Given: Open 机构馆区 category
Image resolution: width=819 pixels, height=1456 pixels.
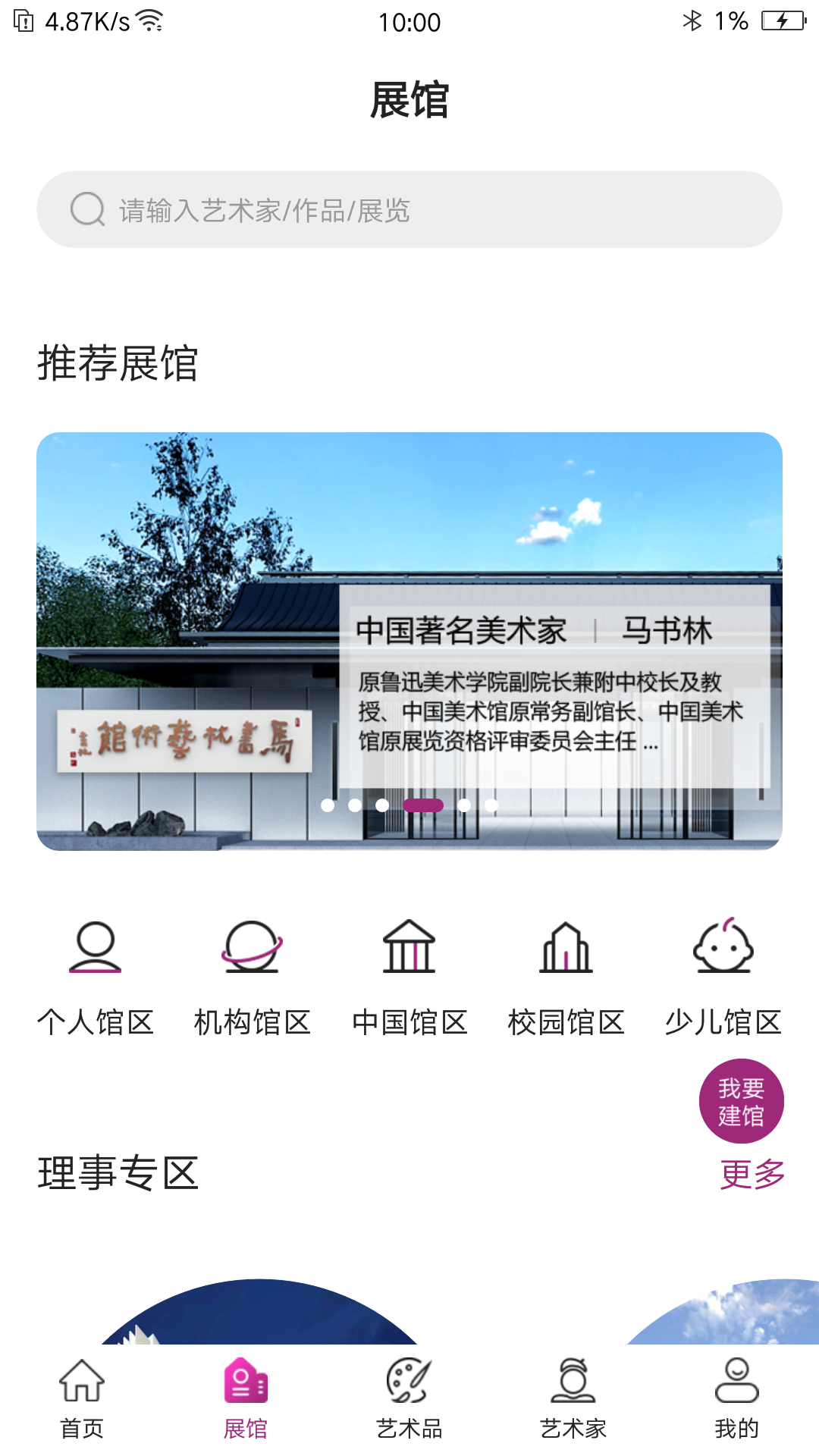Looking at the screenshot, I should (252, 977).
